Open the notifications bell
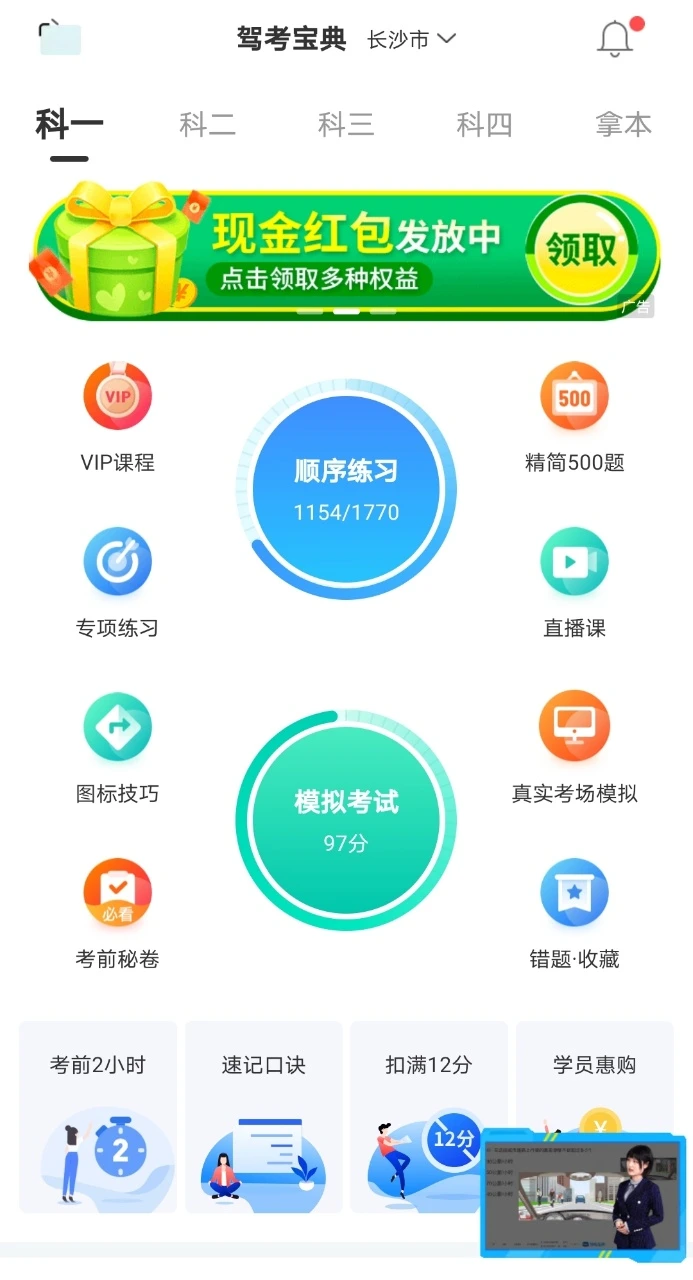Image resolution: width=693 pixels, height=1280 pixels. pyautogui.click(x=616, y=40)
